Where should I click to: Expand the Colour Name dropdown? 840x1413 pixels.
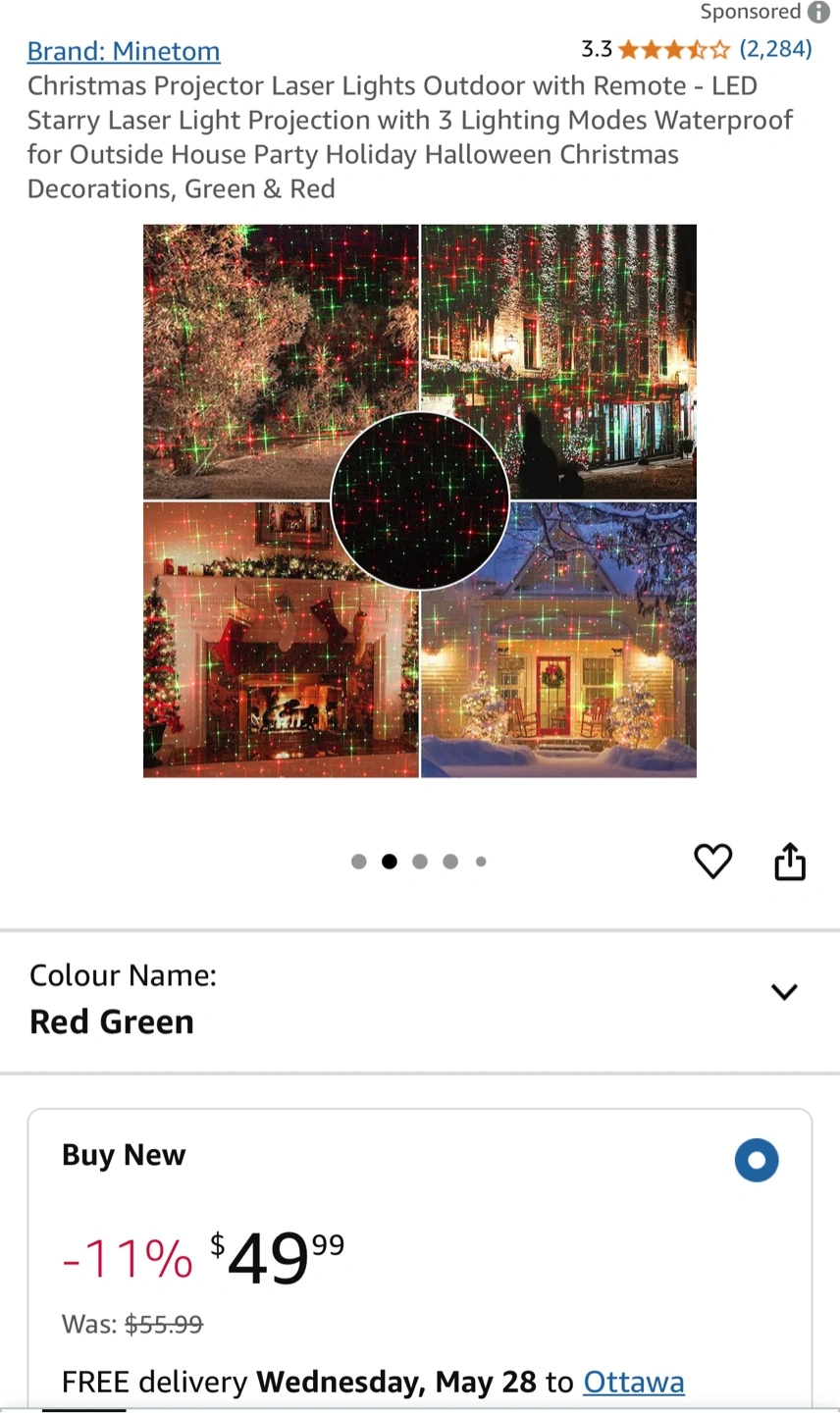[420, 1001]
